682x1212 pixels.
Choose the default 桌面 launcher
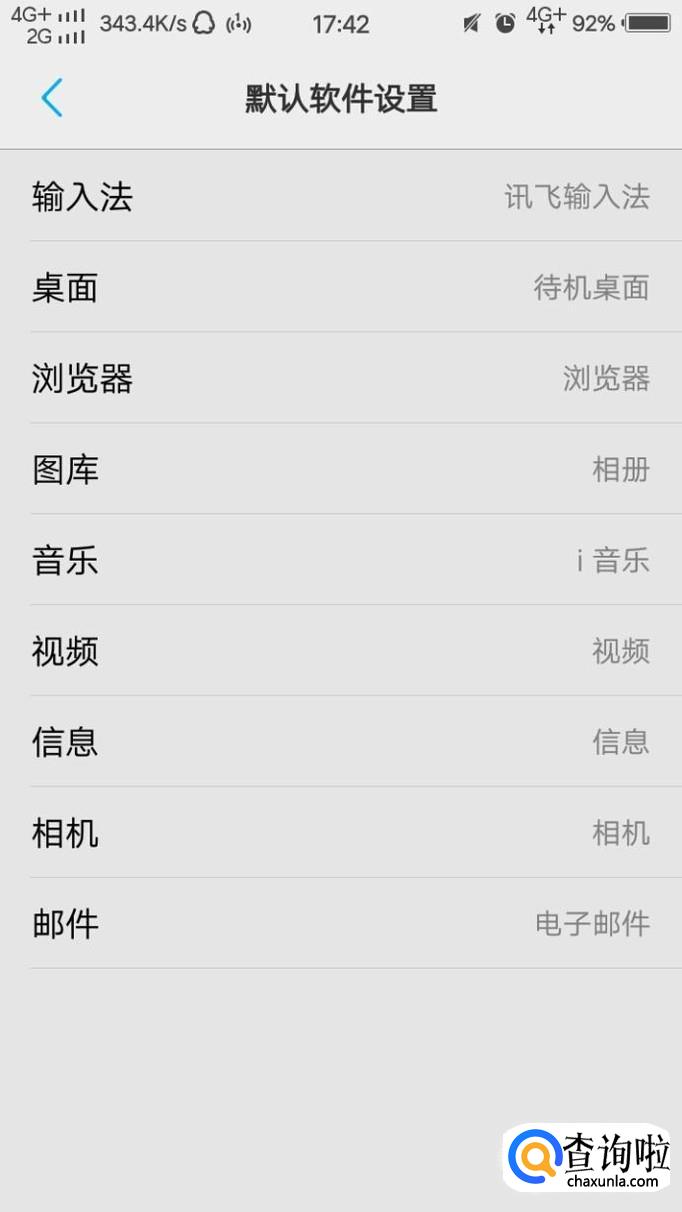pos(340,288)
